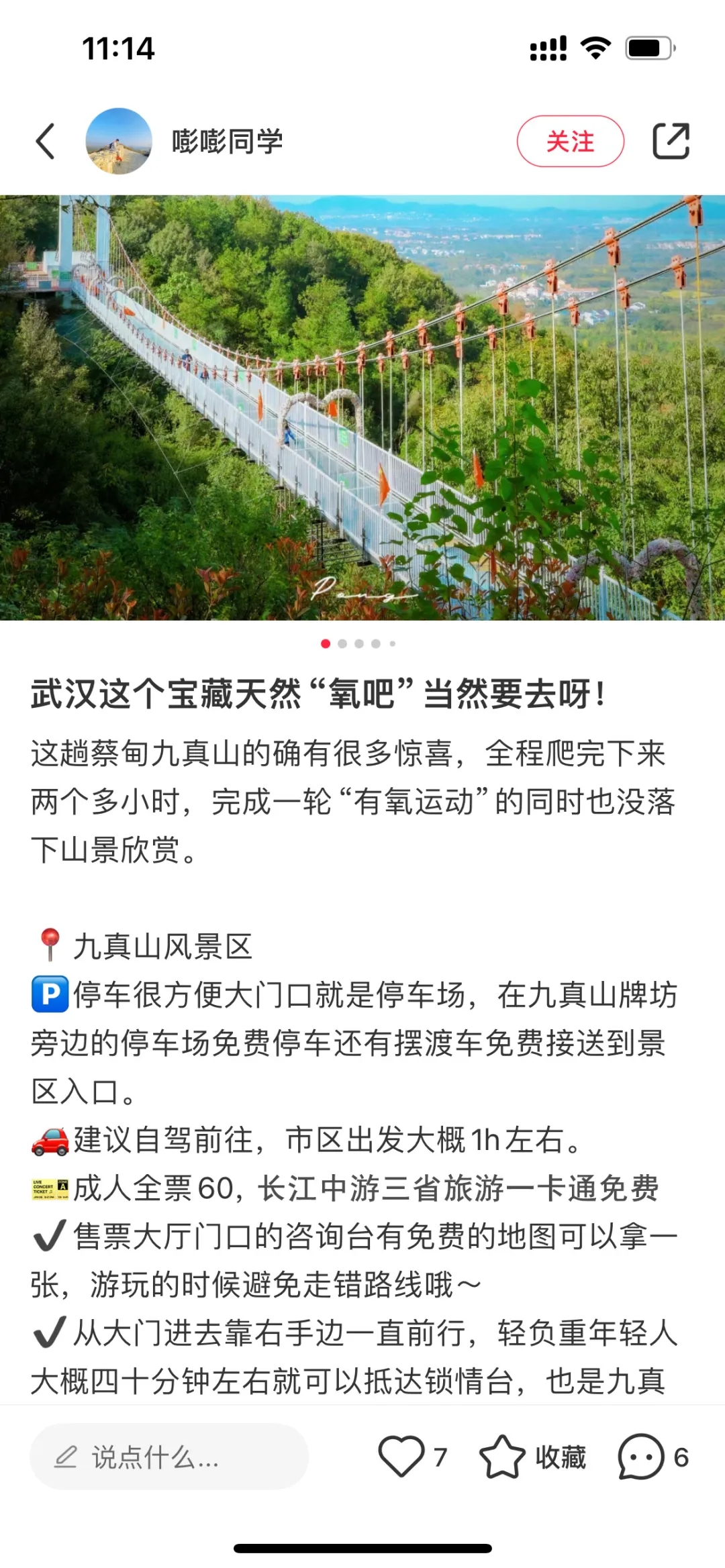This screenshot has width=725, height=1568.
Task: Open the username 嘭嘭同学
Action: pos(227,142)
